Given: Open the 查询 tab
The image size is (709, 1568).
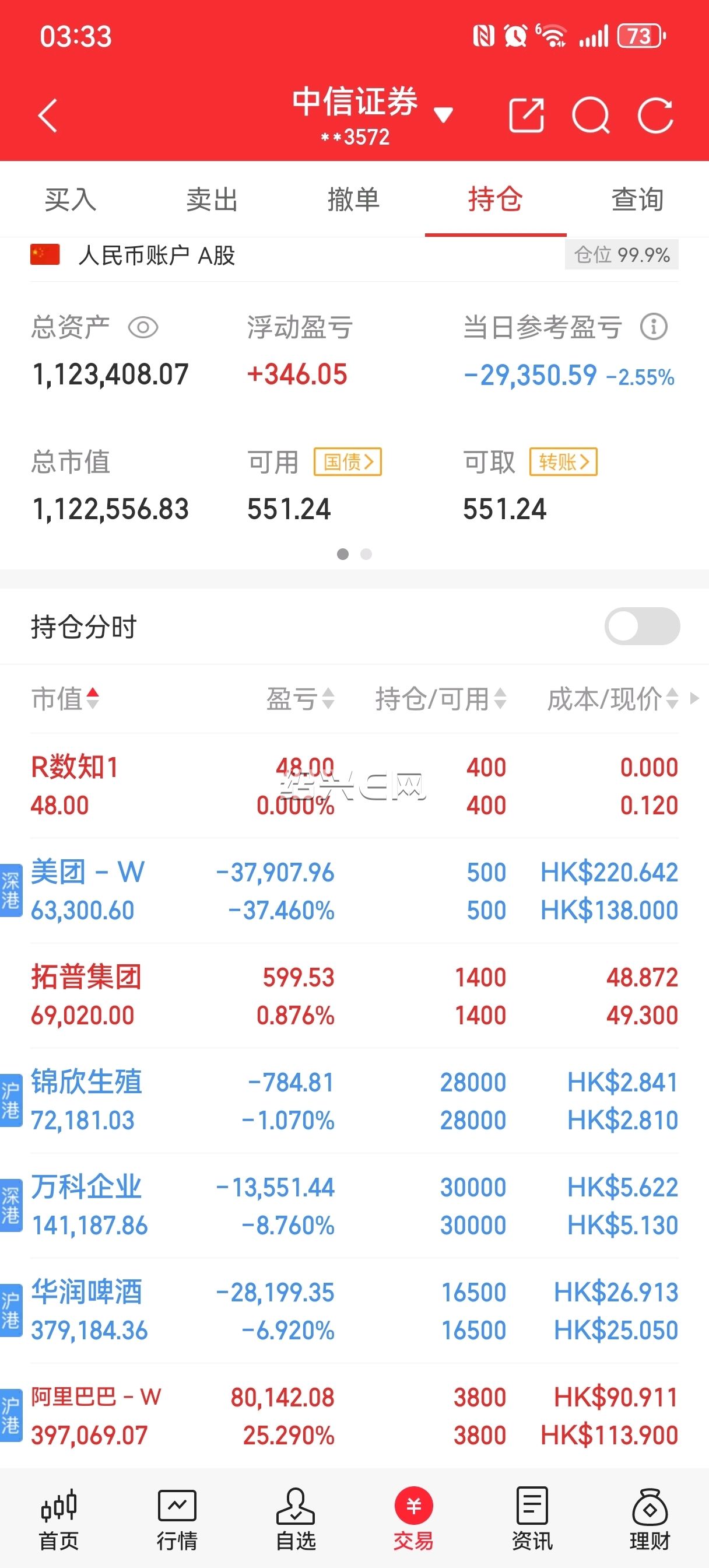Looking at the screenshot, I should 638,199.
